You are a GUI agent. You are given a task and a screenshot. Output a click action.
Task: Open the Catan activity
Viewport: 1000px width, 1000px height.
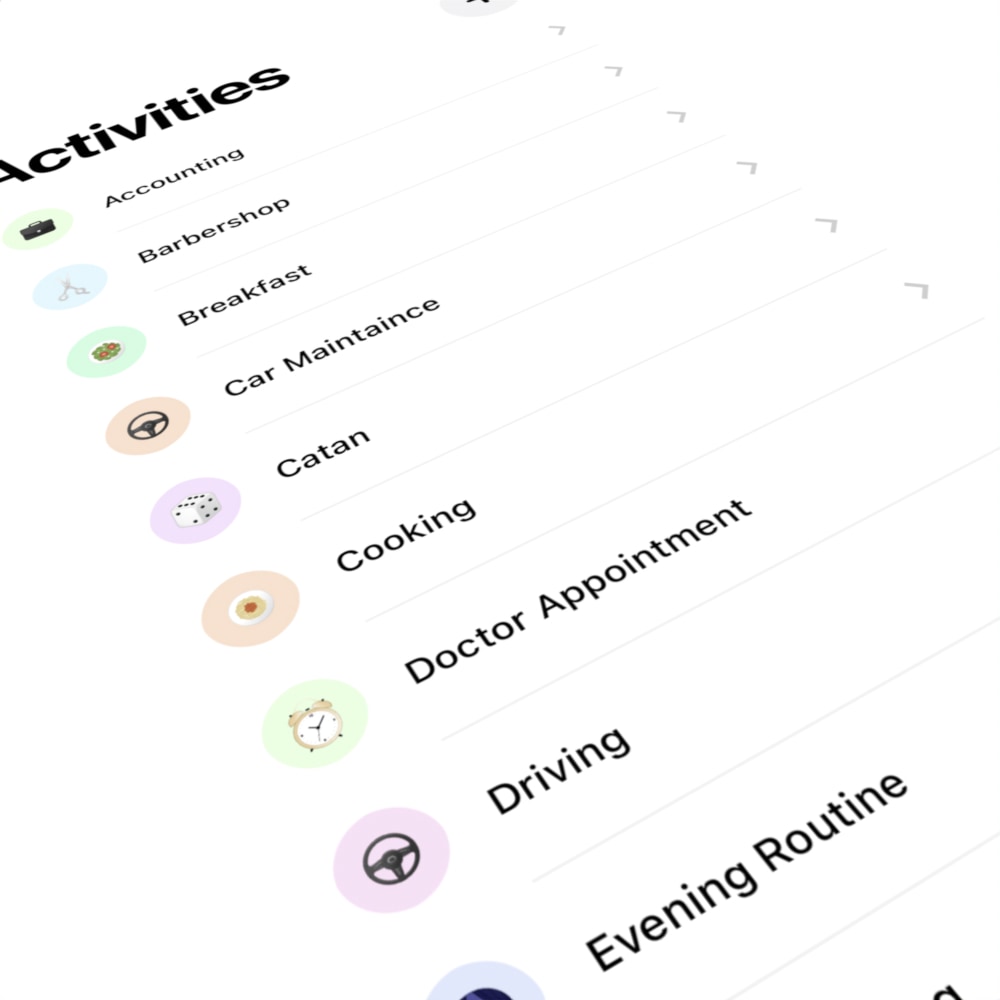pos(322,452)
